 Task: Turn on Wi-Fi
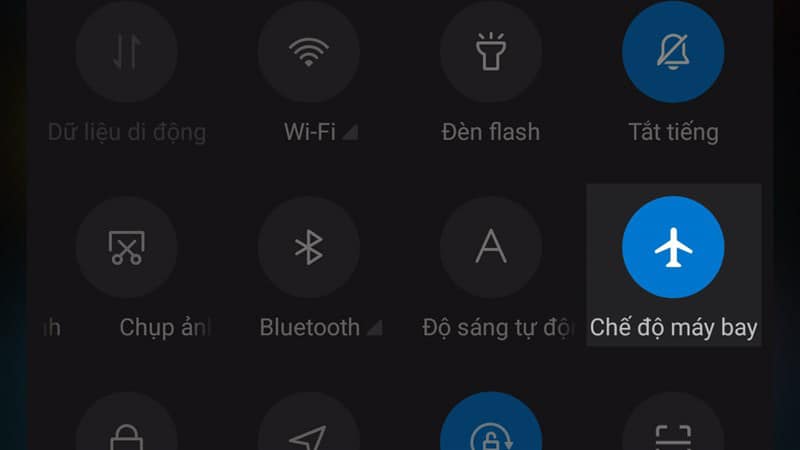point(309,51)
